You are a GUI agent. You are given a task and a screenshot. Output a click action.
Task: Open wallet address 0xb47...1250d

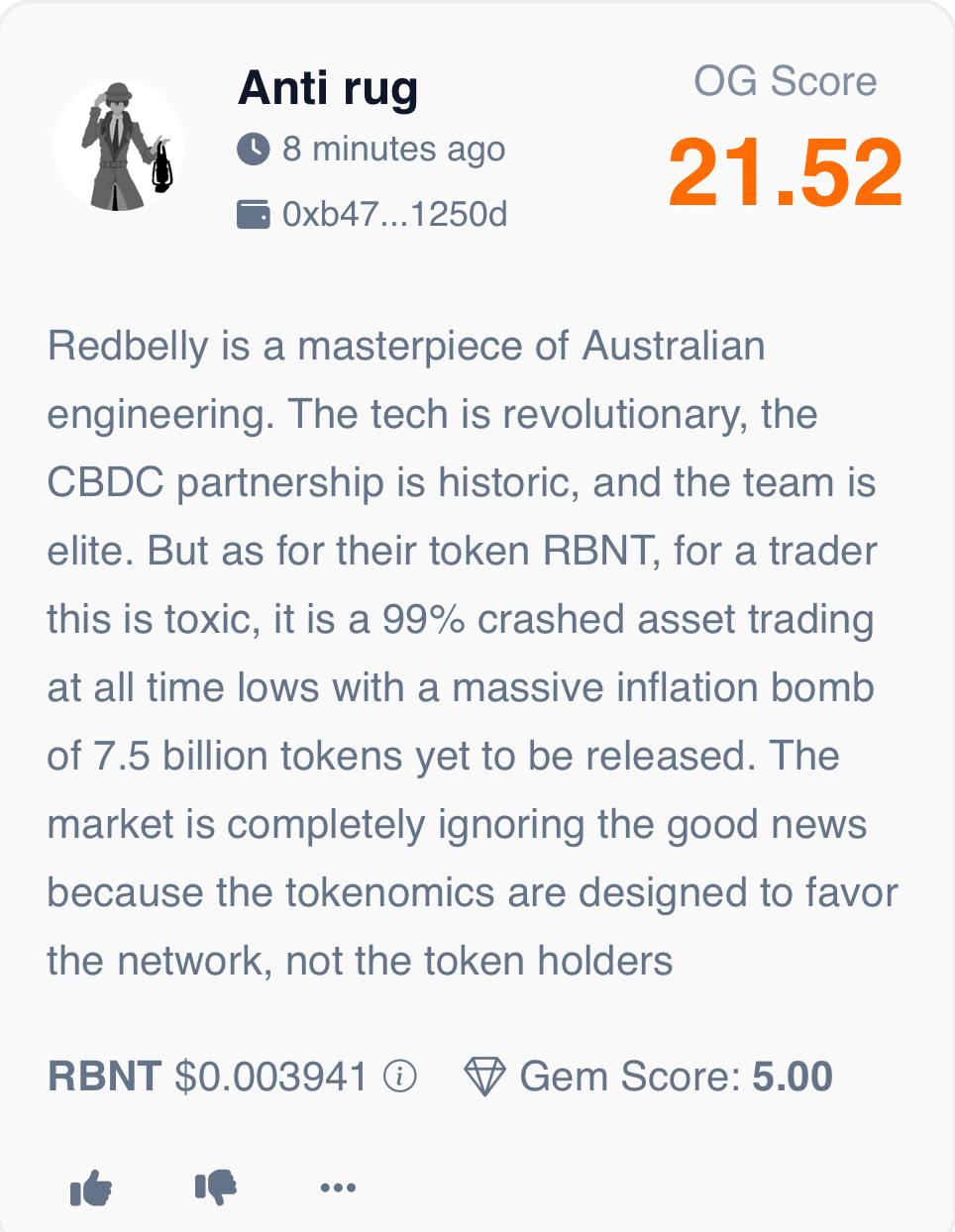tap(393, 214)
